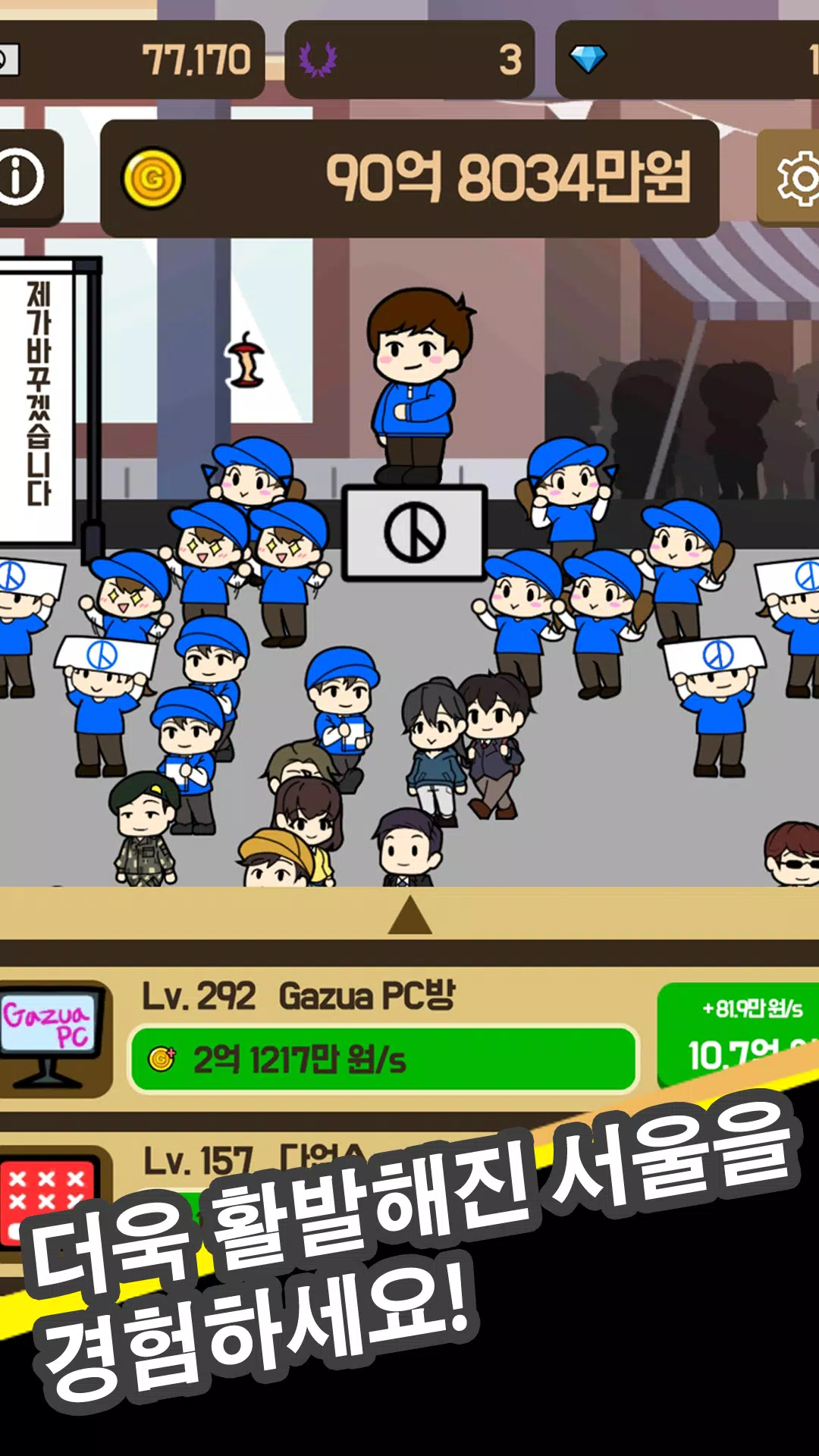
Task: Click the red dice icon for Lv. 157 business
Action: click(45, 1191)
